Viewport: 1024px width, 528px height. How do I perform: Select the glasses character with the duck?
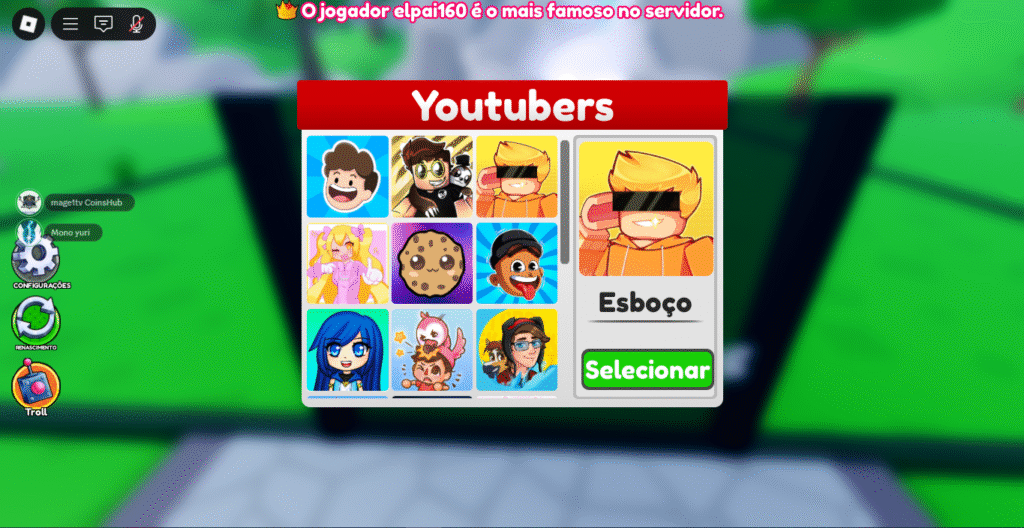click(x=517, y=349)
